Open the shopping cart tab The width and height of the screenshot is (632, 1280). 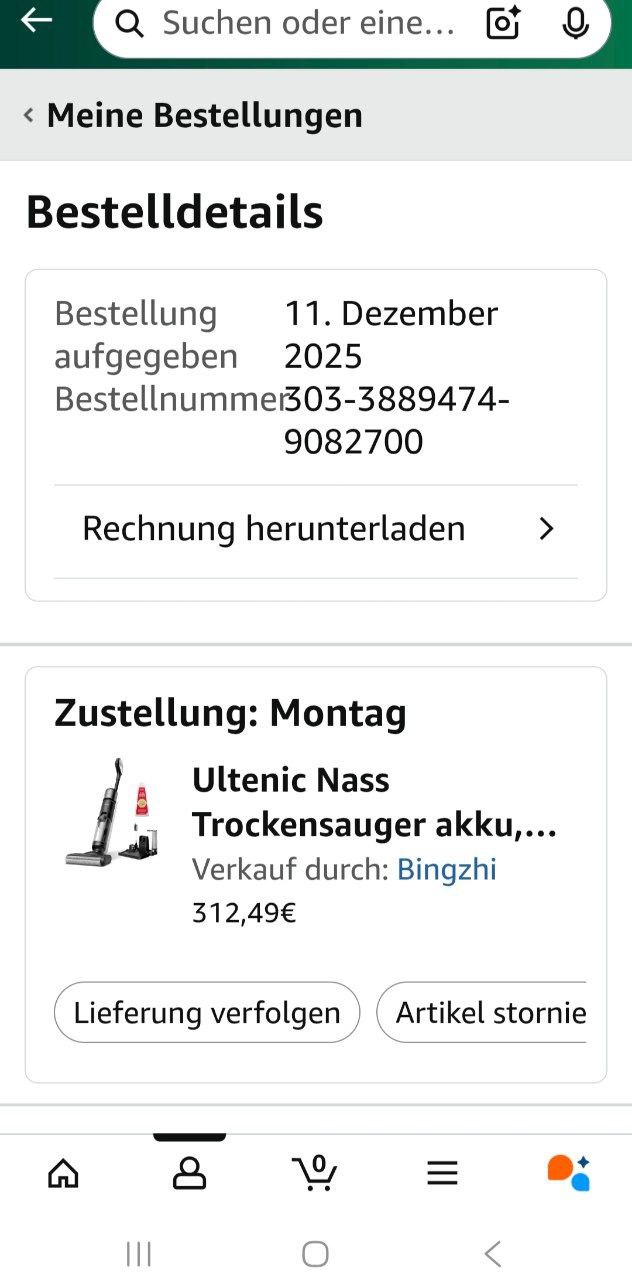point(315,1173)
